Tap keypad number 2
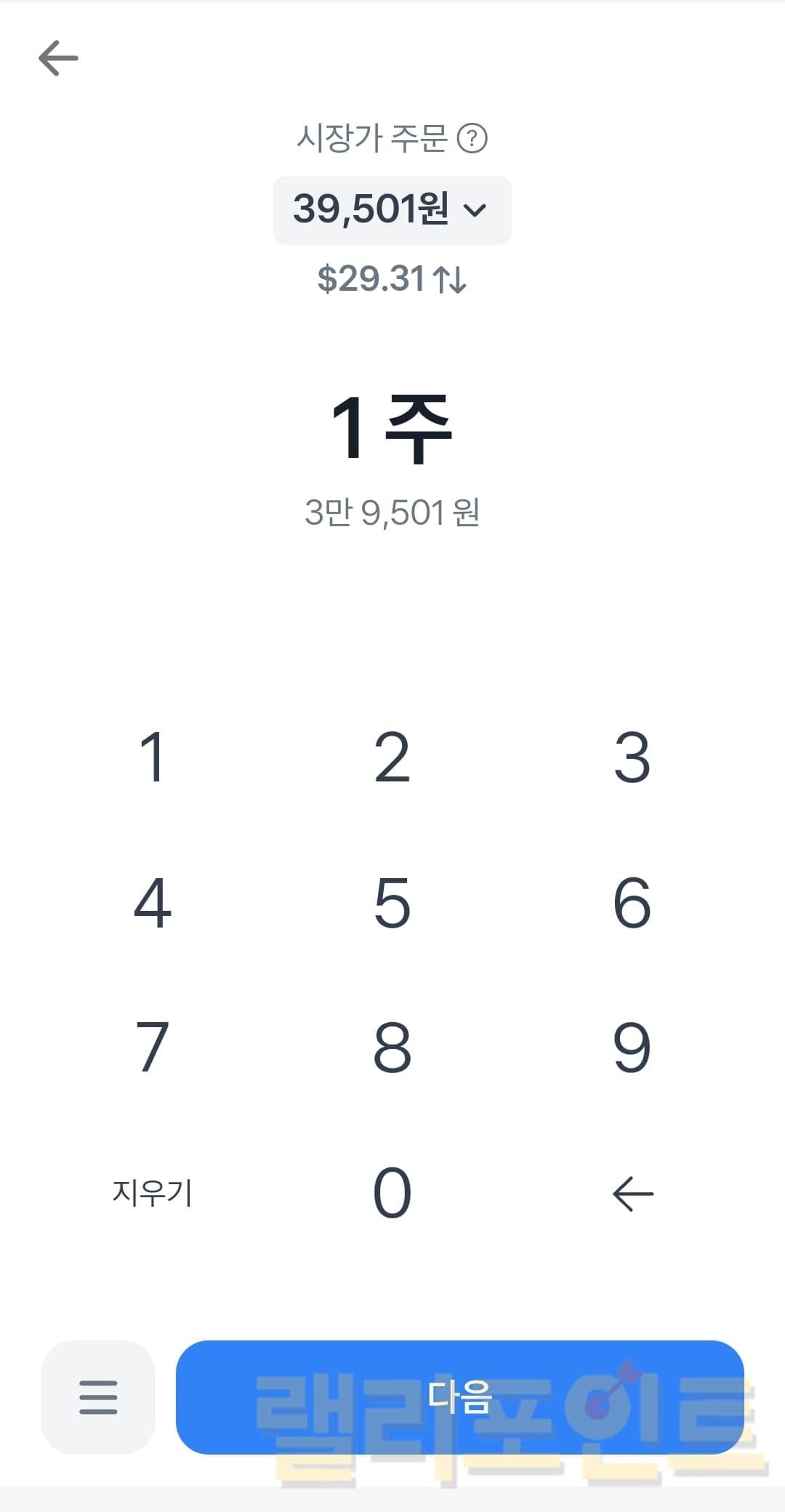 [x=392, y=757]
